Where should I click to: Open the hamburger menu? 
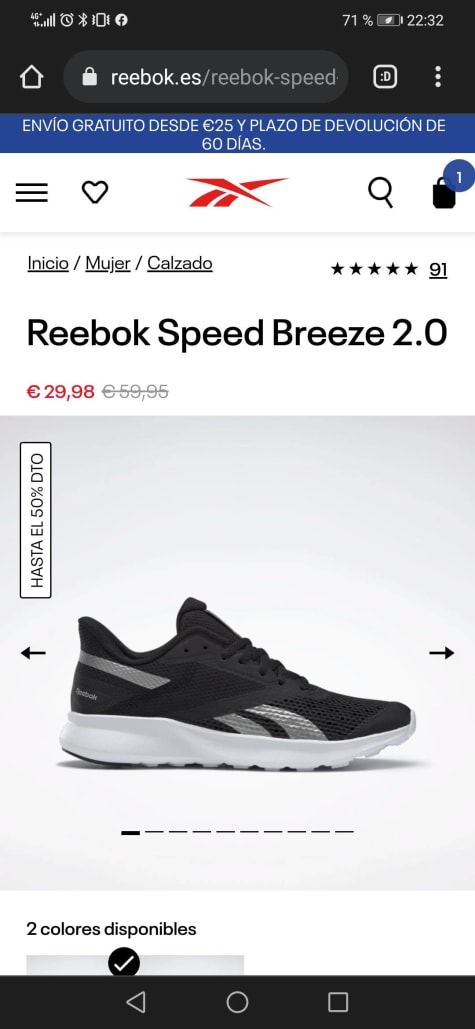[x=31, y=192]
